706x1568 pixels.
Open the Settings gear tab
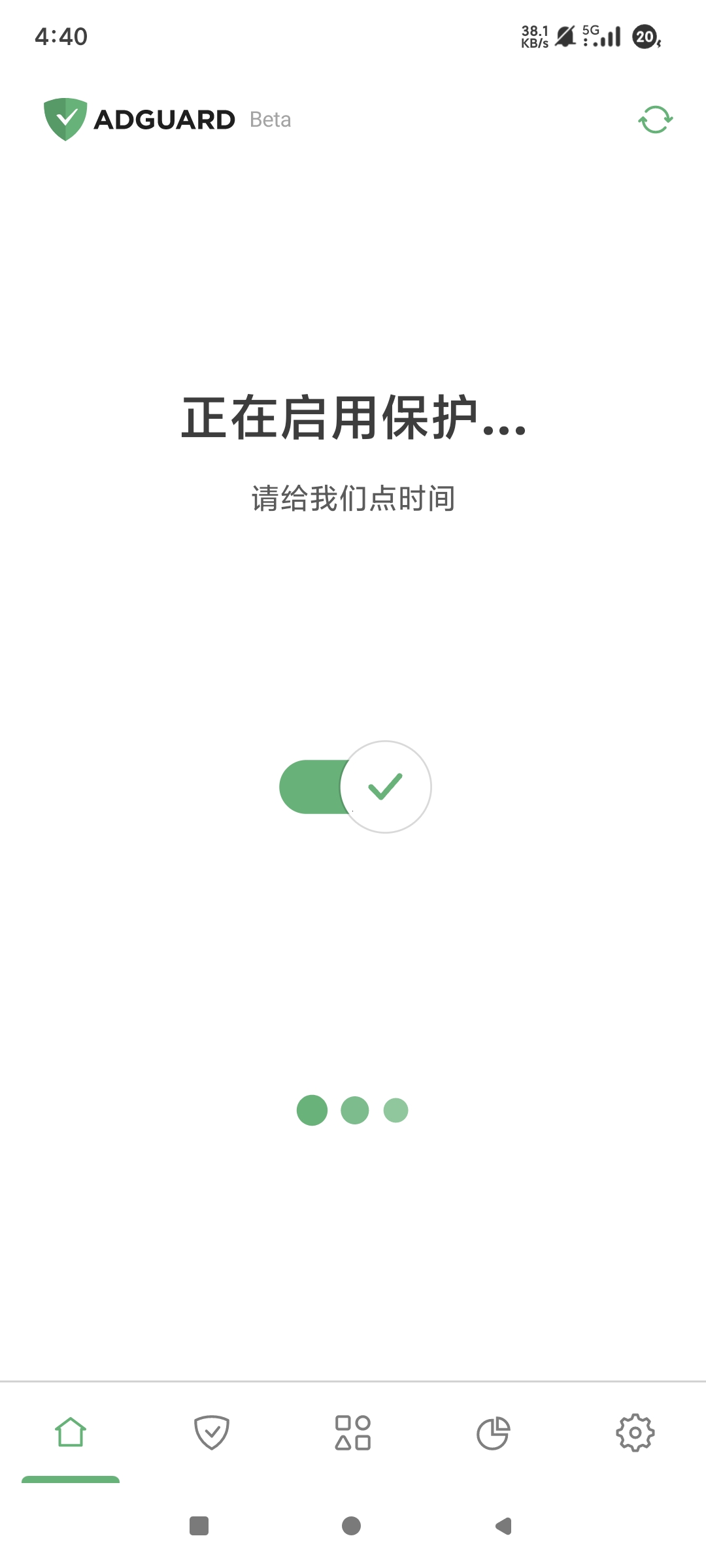[x=635, y=1433]
